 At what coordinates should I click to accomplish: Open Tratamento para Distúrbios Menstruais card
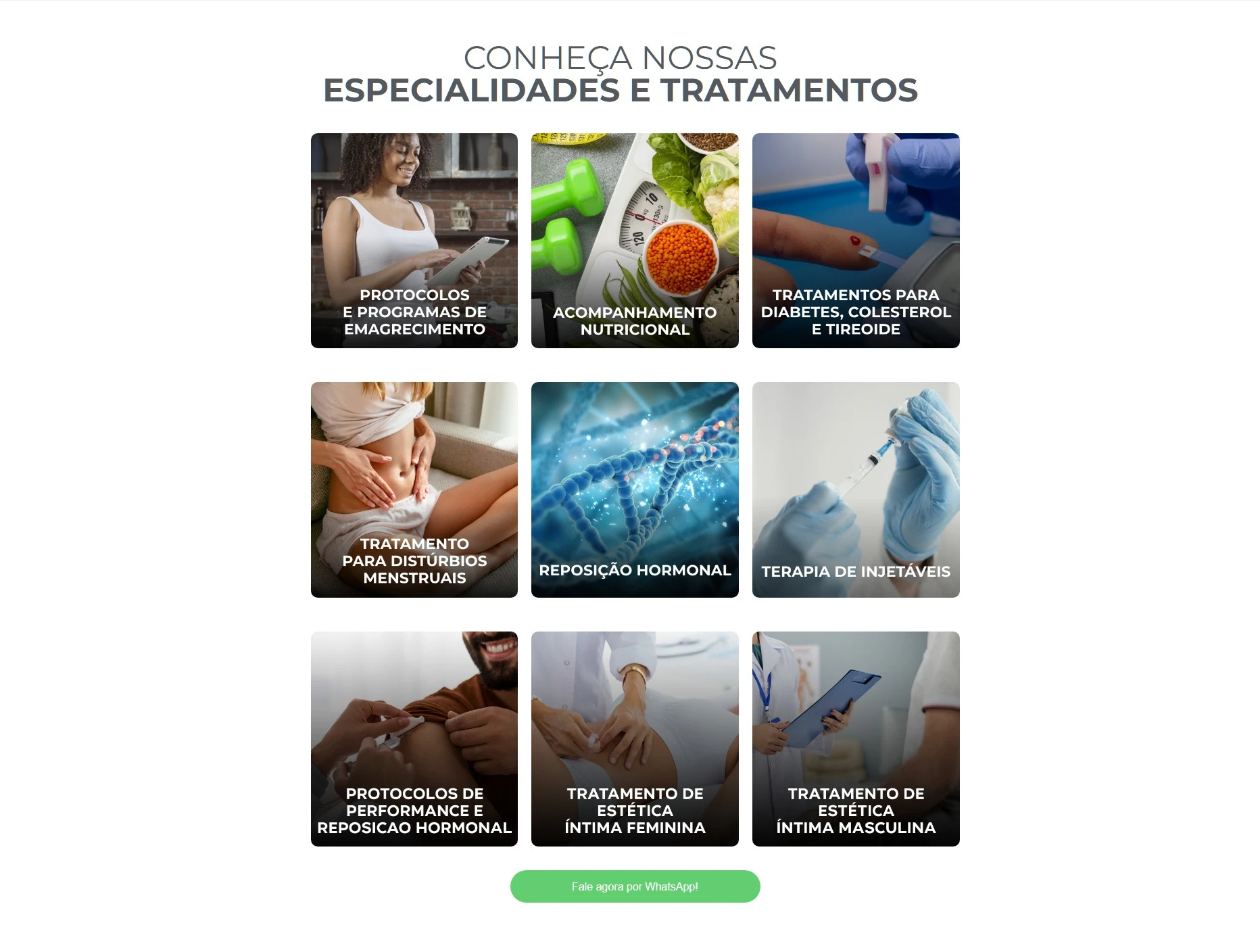tap(414, 490)
